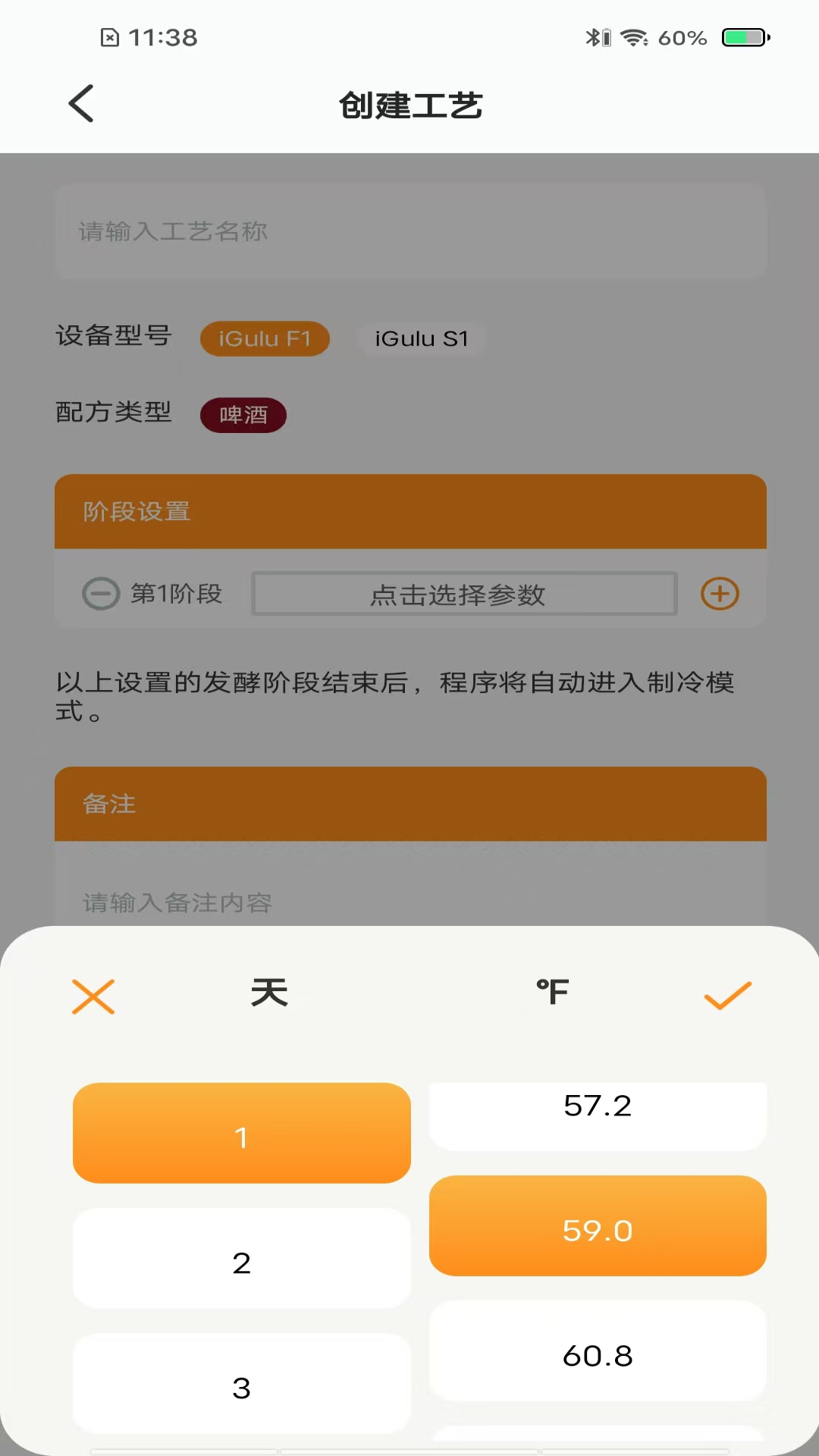This screenshot has width=819, height=1456.
Task: Tap the battery indicator in the status bar
Action: click(x=745, y=36)
